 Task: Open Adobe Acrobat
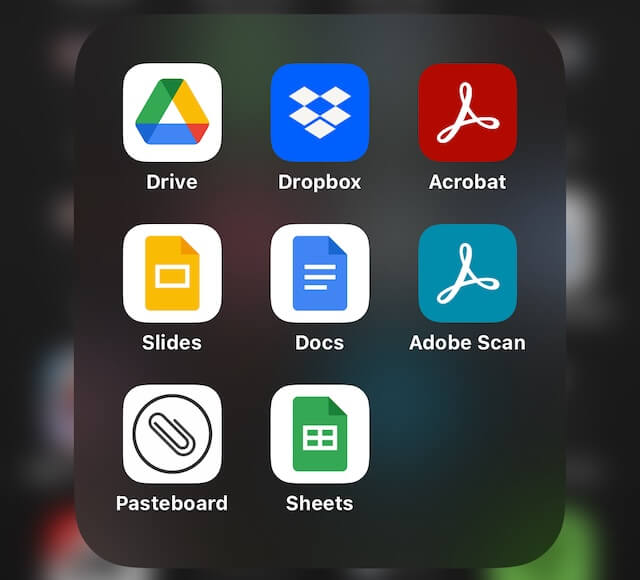tap(467, 112)
